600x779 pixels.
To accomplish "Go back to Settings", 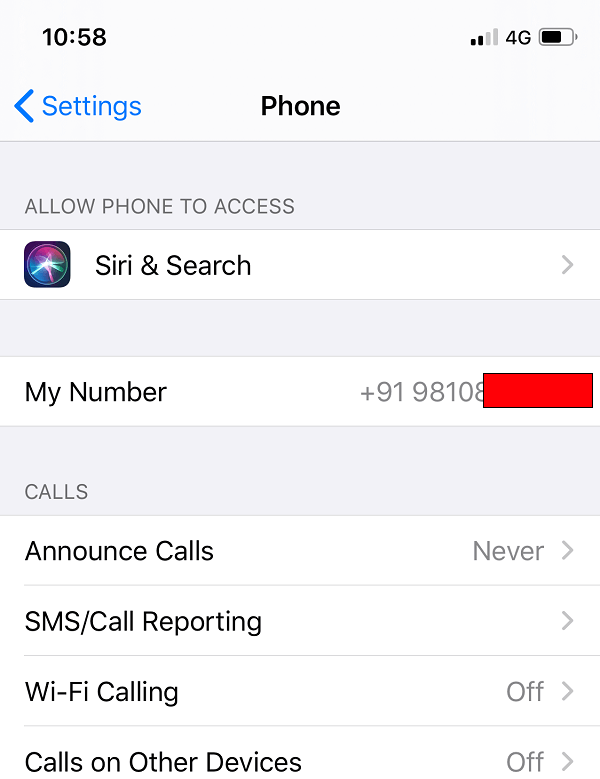I will 78,106.
